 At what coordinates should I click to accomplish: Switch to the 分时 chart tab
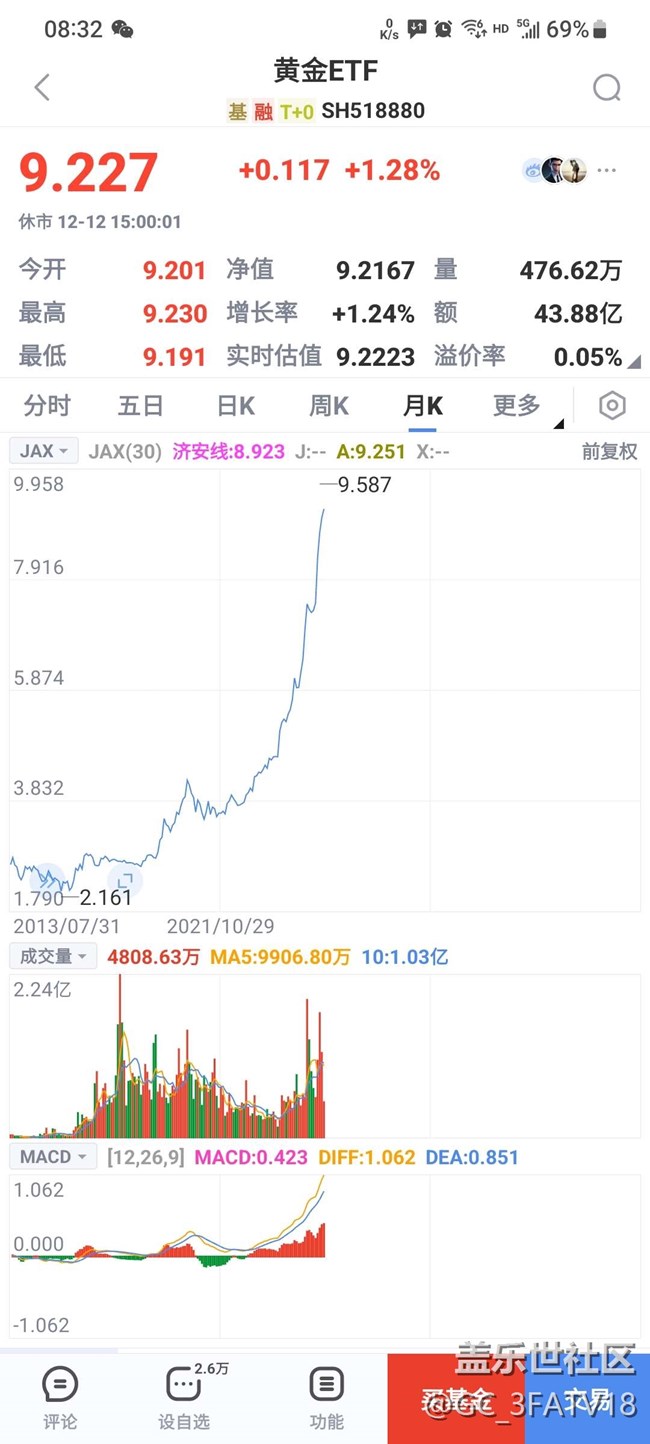pos(47,406)
